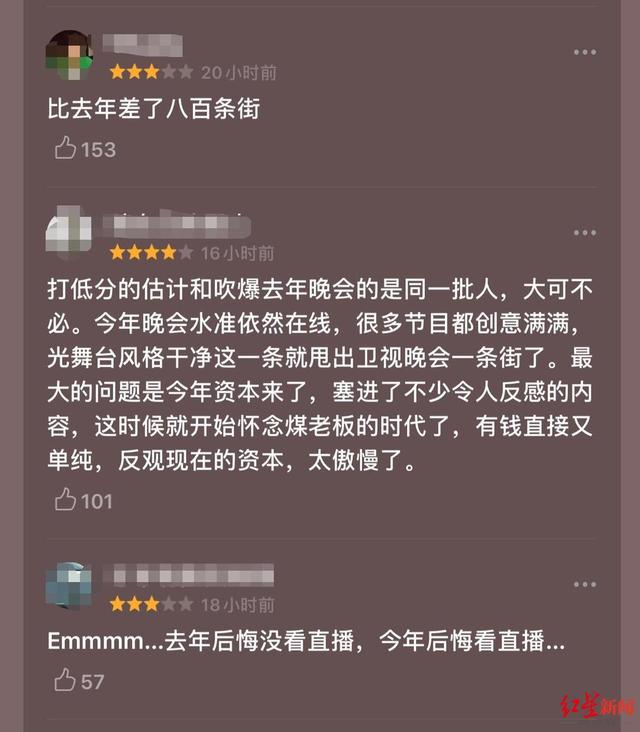Open overflow menu on the four-star review

pos(584,232)
